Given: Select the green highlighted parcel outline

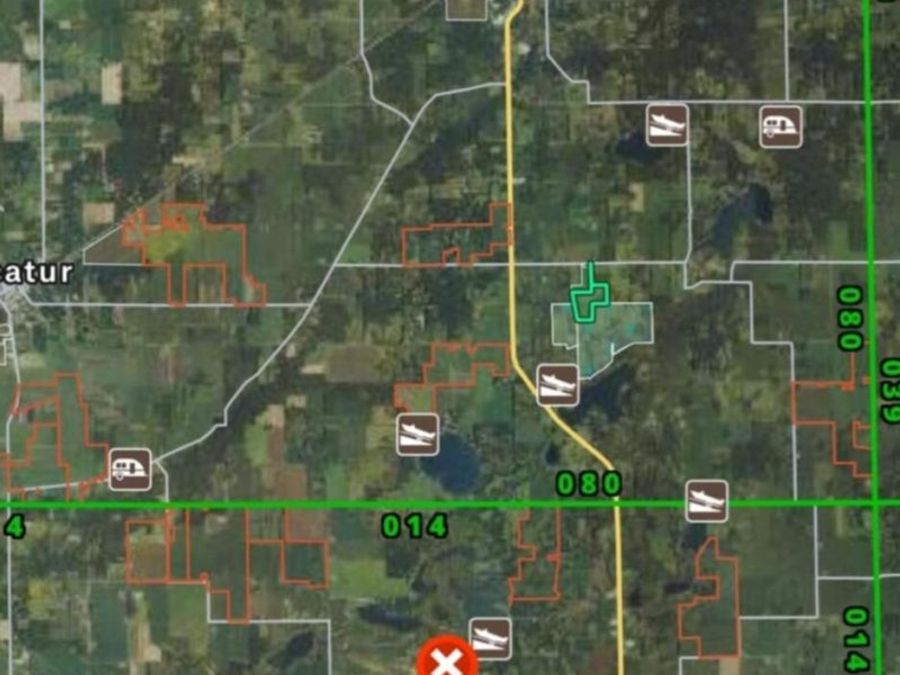Looking at the screenshot, I should tap(590, 298).
